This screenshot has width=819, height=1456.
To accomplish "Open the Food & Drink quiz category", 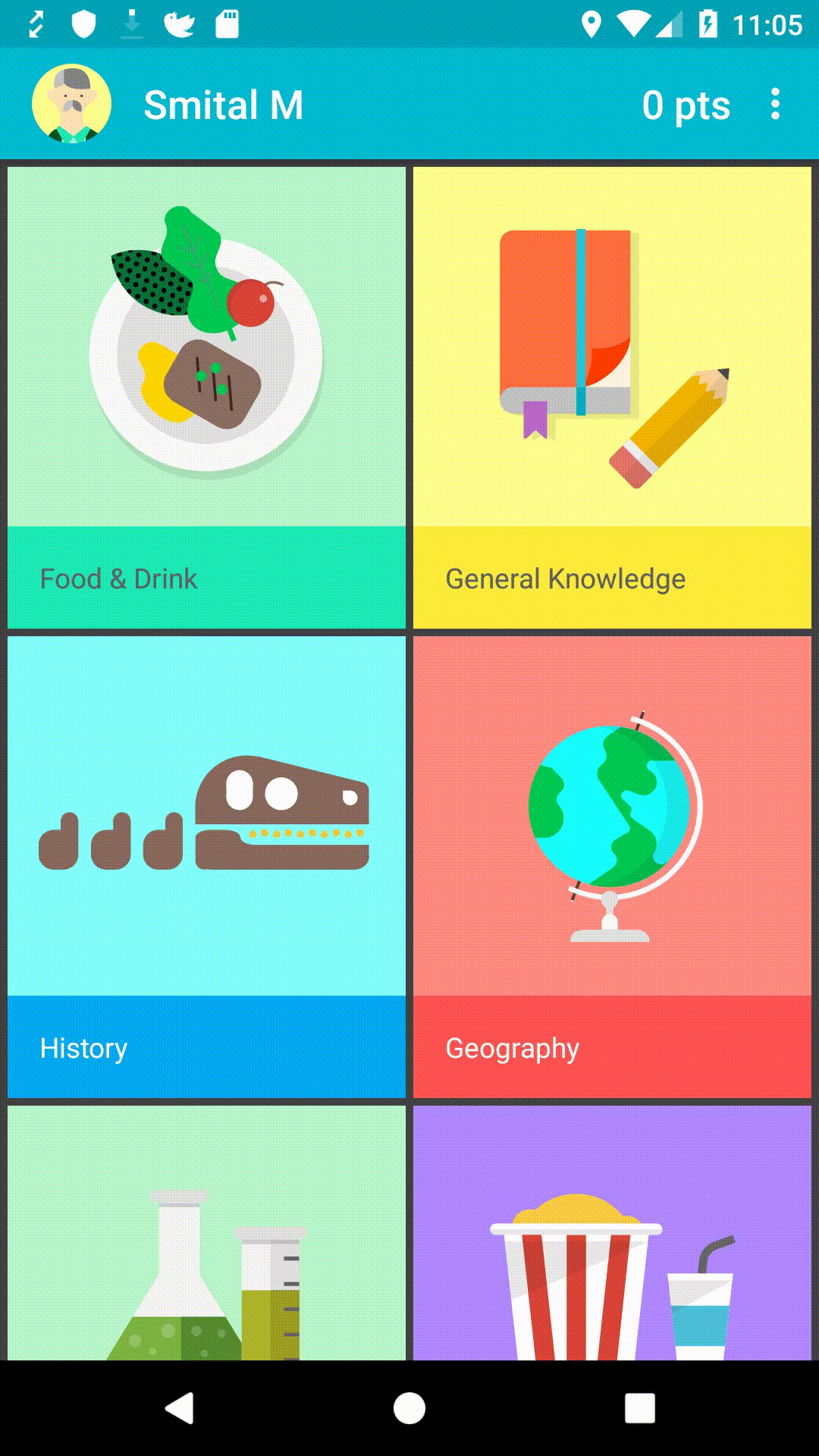I will [x=206, y=397].
